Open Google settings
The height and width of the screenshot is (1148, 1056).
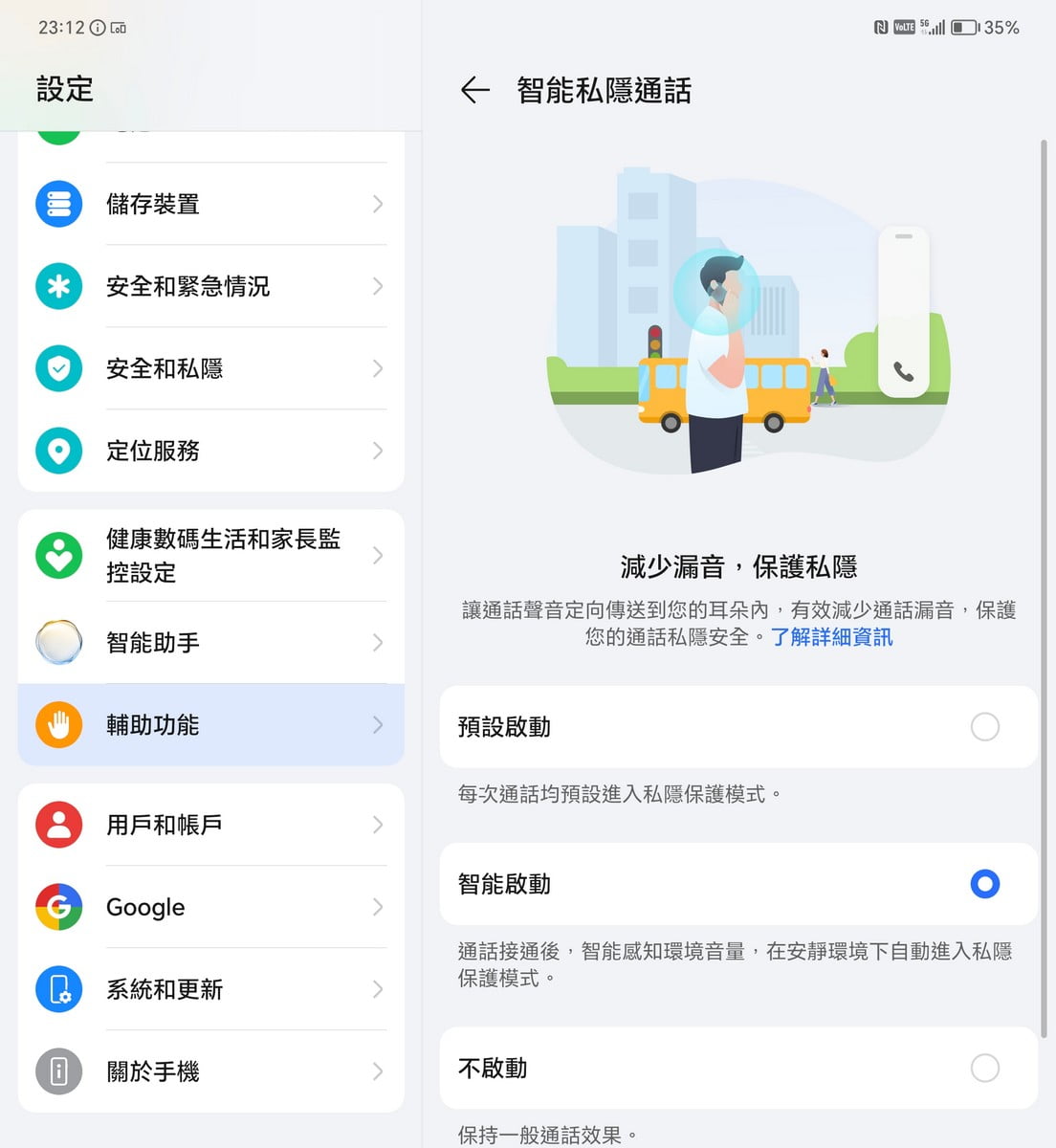pos(210,907)
